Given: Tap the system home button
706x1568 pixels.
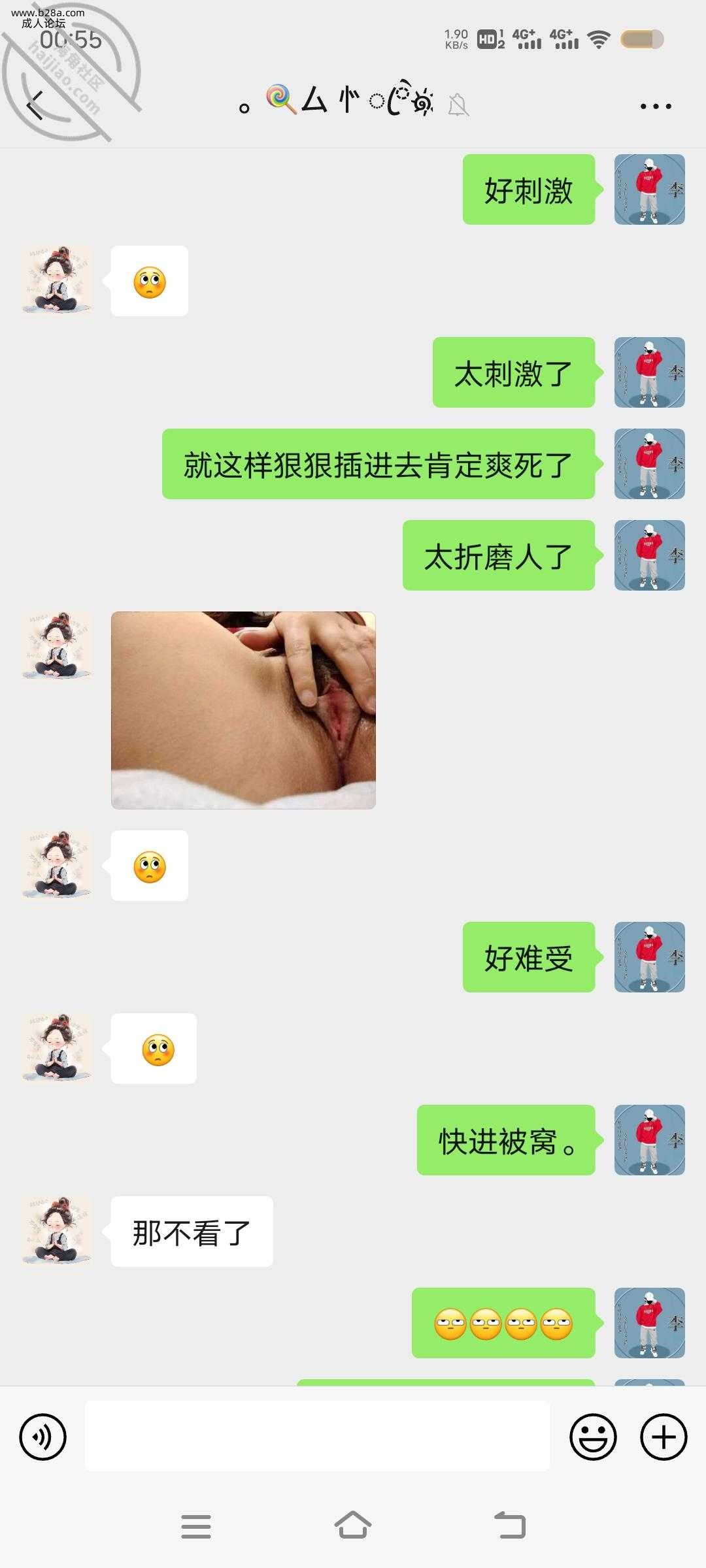Looking at the screenshot, I should pyautogui.click(x=353, y=1526).
